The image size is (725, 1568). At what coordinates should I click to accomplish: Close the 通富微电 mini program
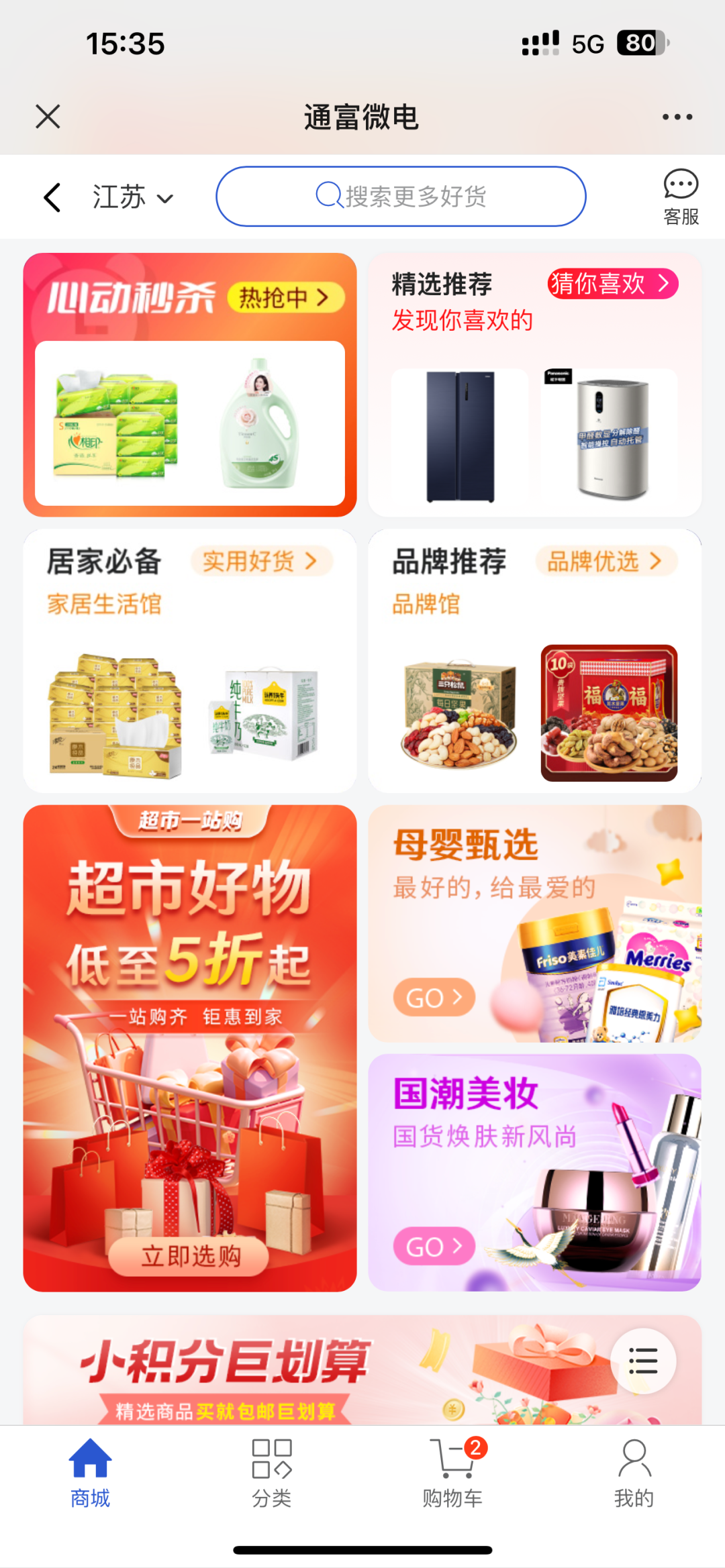pyautogui.click(x=48, y=117)
